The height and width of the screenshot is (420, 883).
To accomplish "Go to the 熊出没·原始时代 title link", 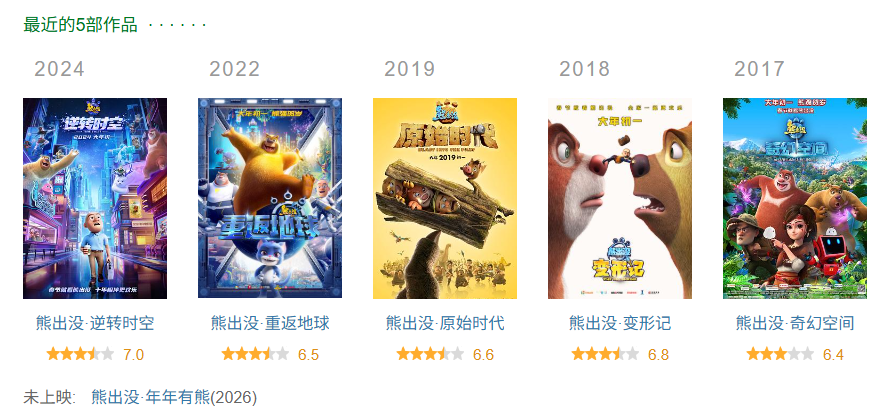I will [445, 324].
